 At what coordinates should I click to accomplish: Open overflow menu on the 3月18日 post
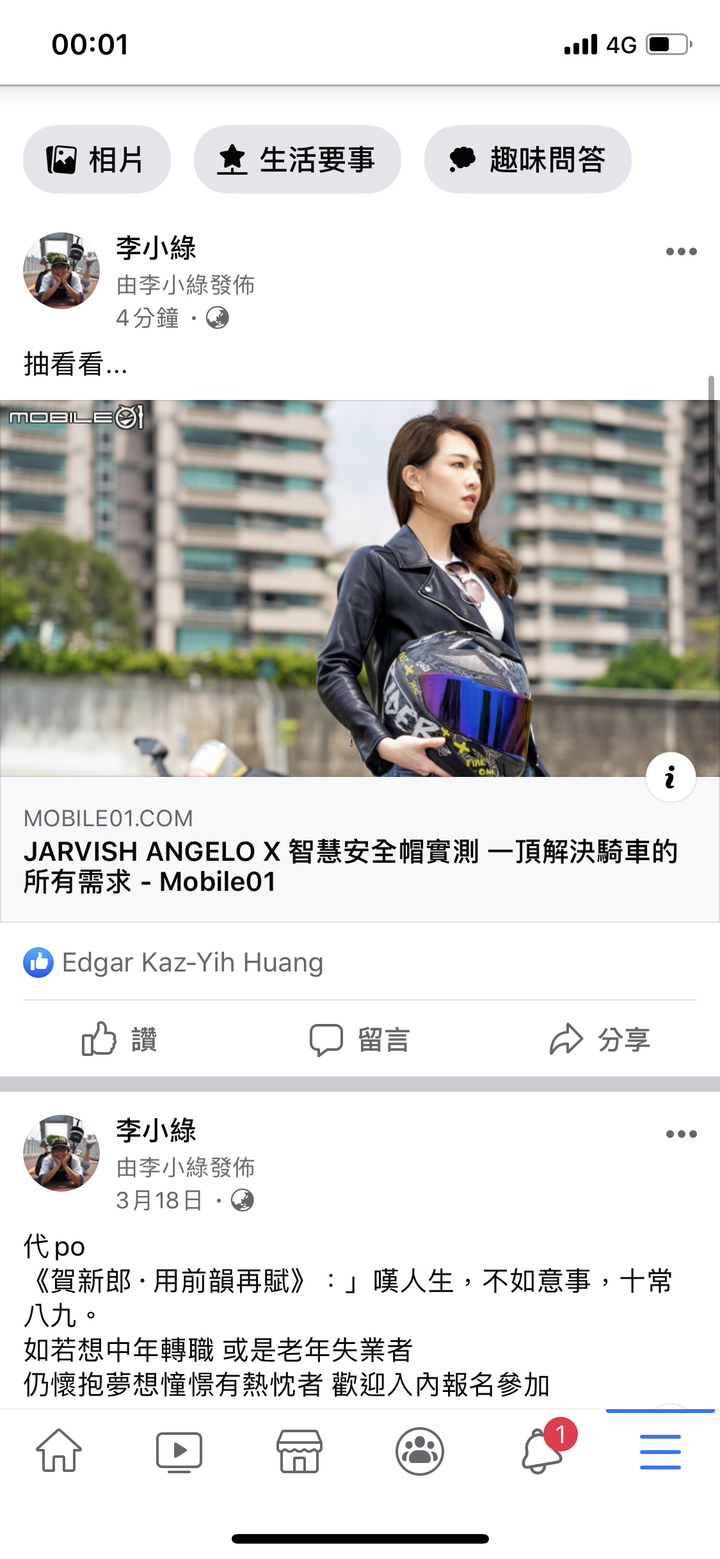tap(681, 1134)
